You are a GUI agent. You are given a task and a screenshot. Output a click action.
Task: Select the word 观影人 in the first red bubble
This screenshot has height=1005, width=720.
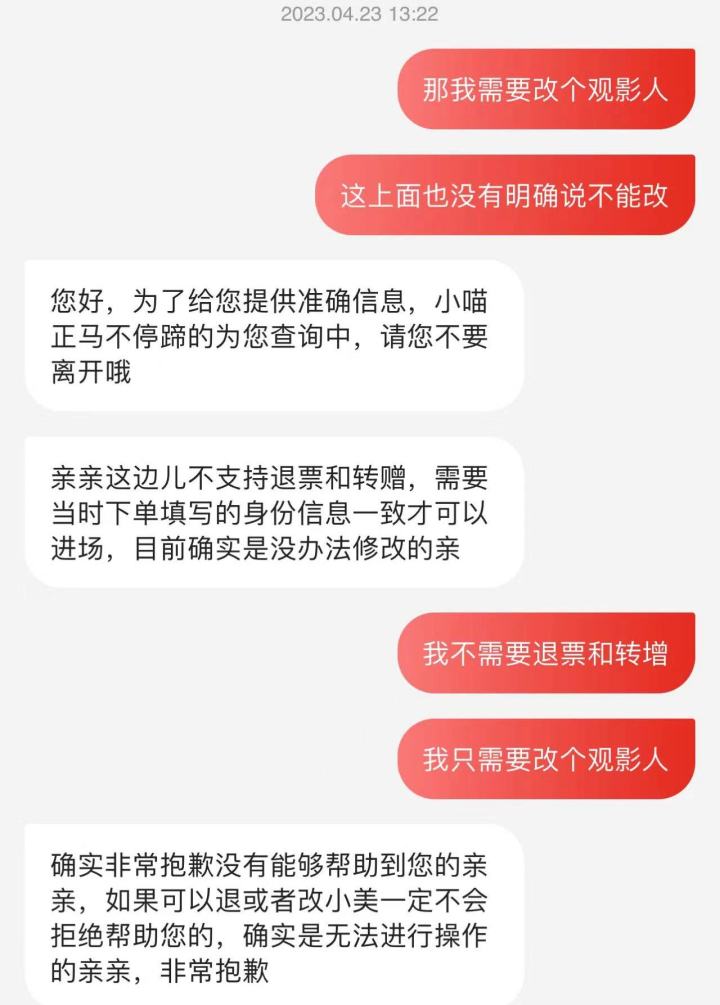pos(629,90)
